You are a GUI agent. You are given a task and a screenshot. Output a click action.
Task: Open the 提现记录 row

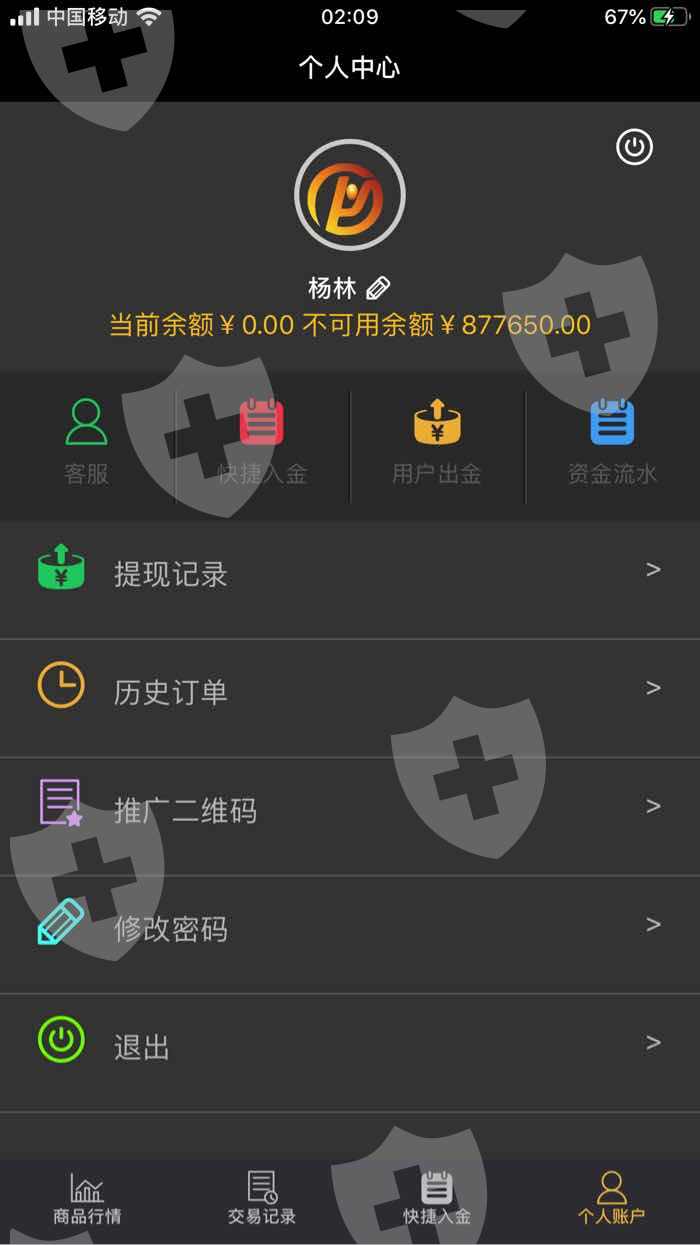[350, 572]
